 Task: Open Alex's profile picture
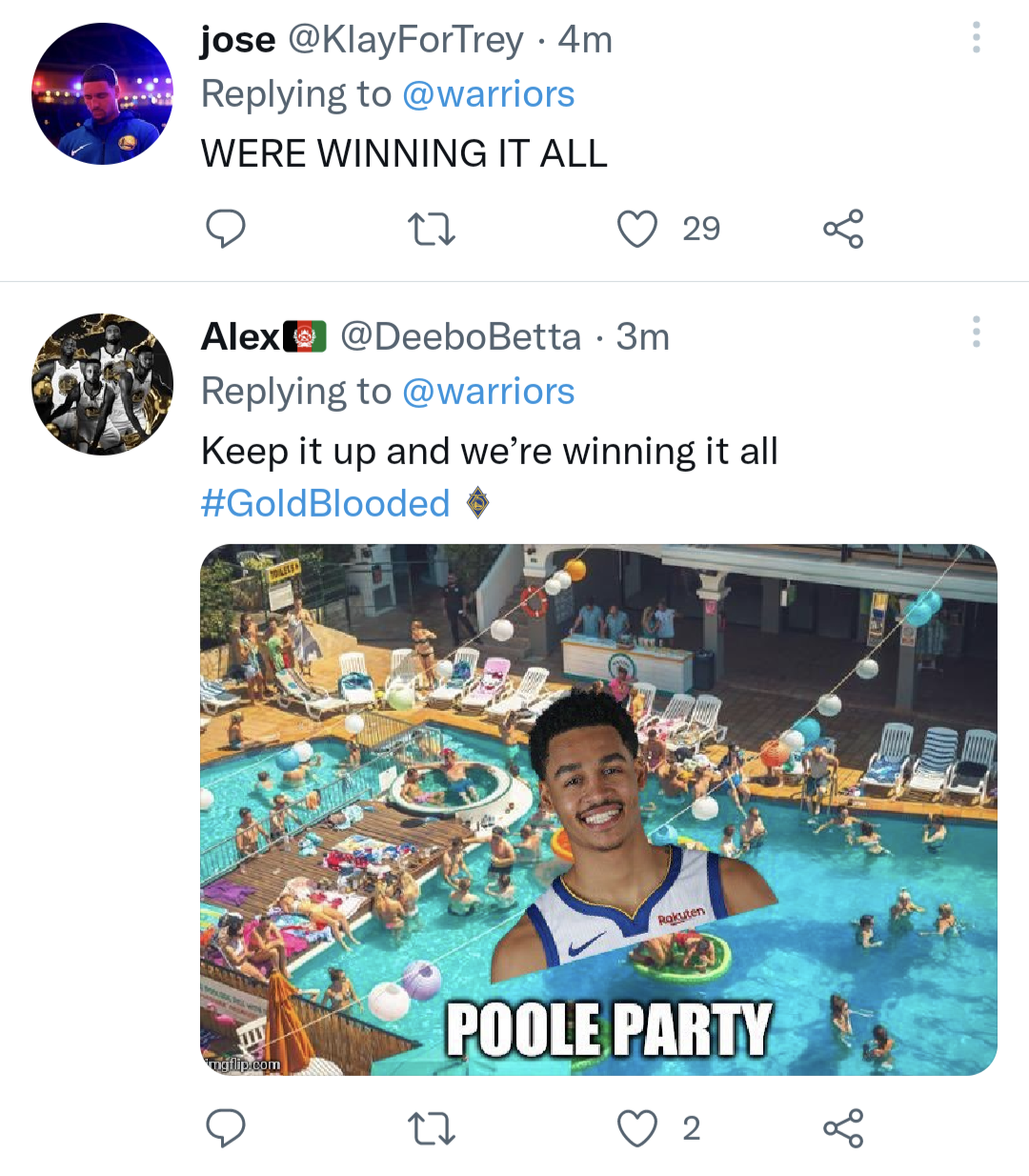coord(102,384)
